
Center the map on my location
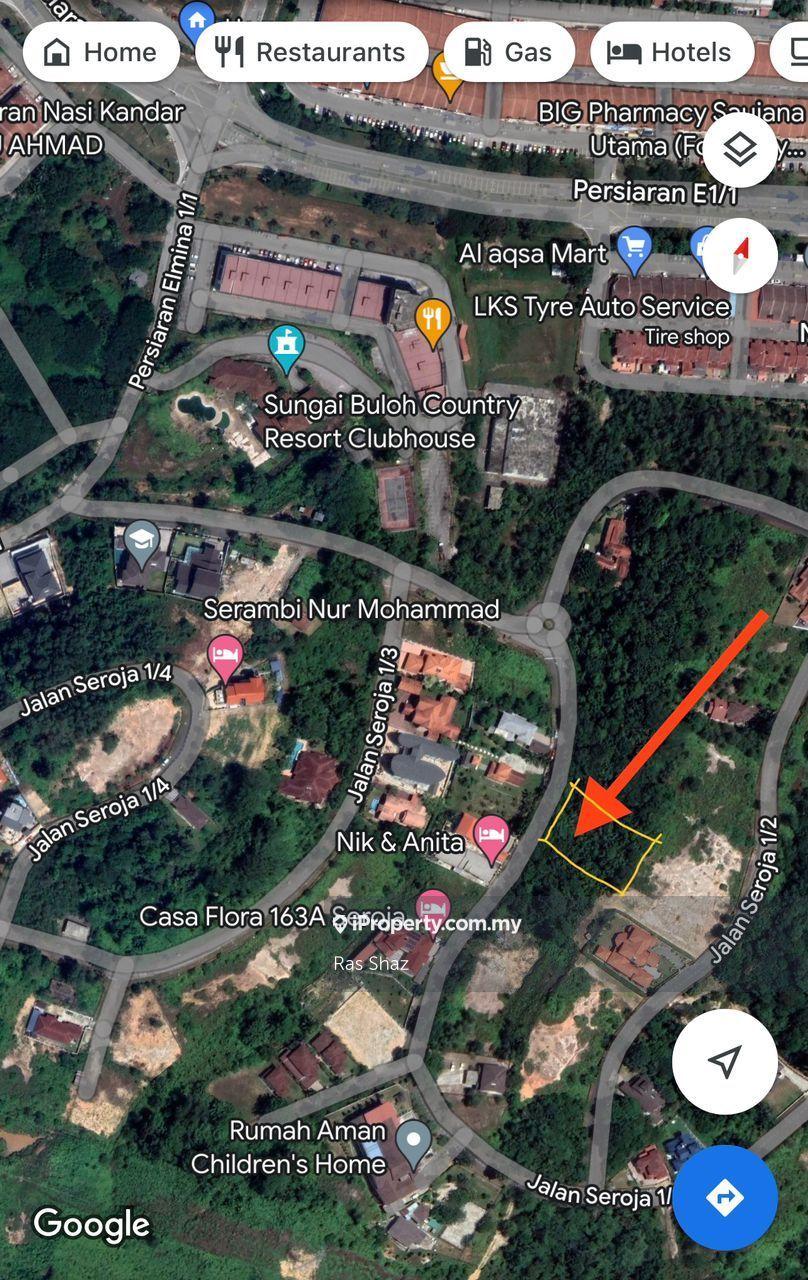pos(724,1061)
